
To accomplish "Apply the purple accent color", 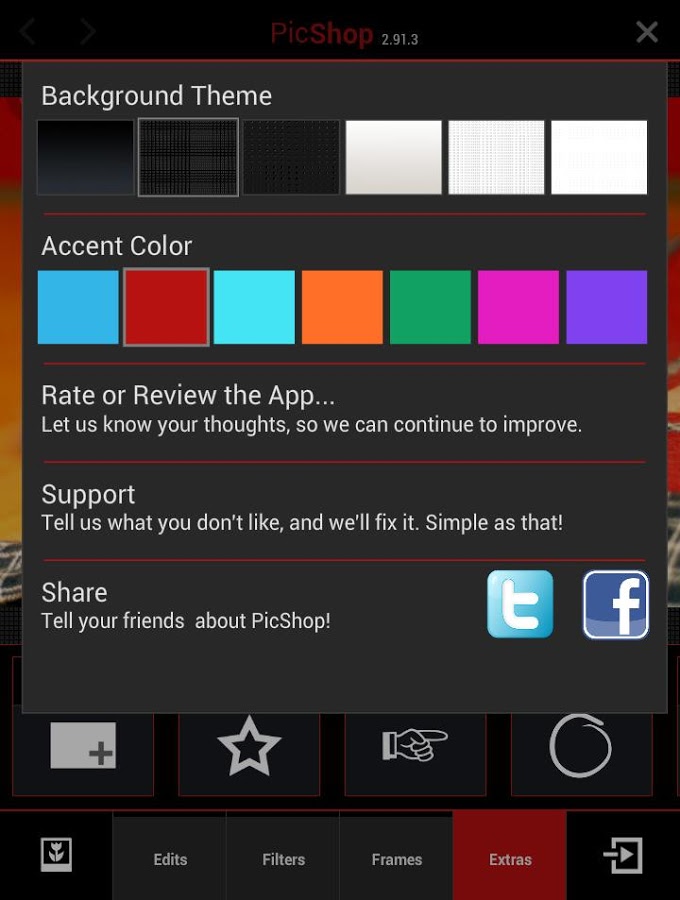I will pyautogui.click(x=606, y=307).
